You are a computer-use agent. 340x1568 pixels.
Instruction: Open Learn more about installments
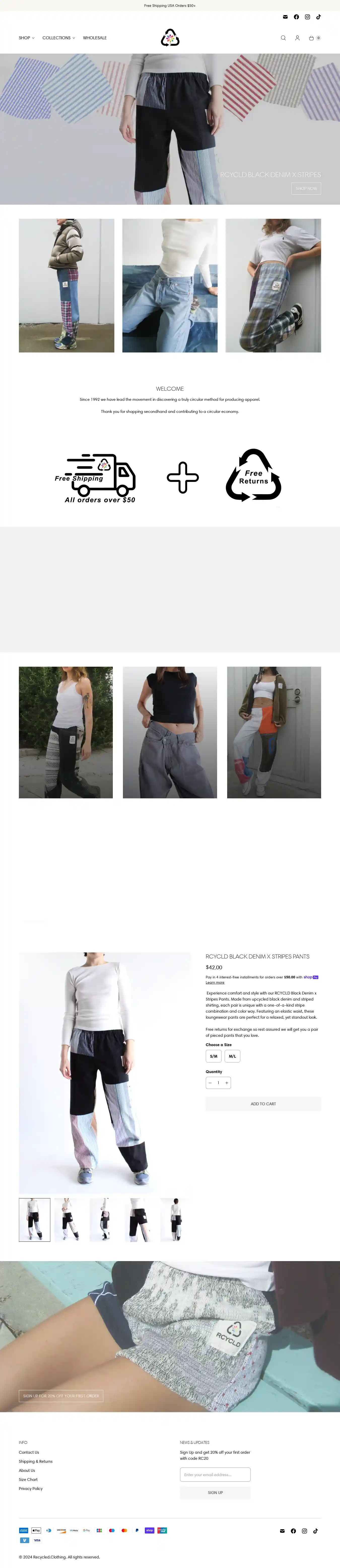(215, 982)
